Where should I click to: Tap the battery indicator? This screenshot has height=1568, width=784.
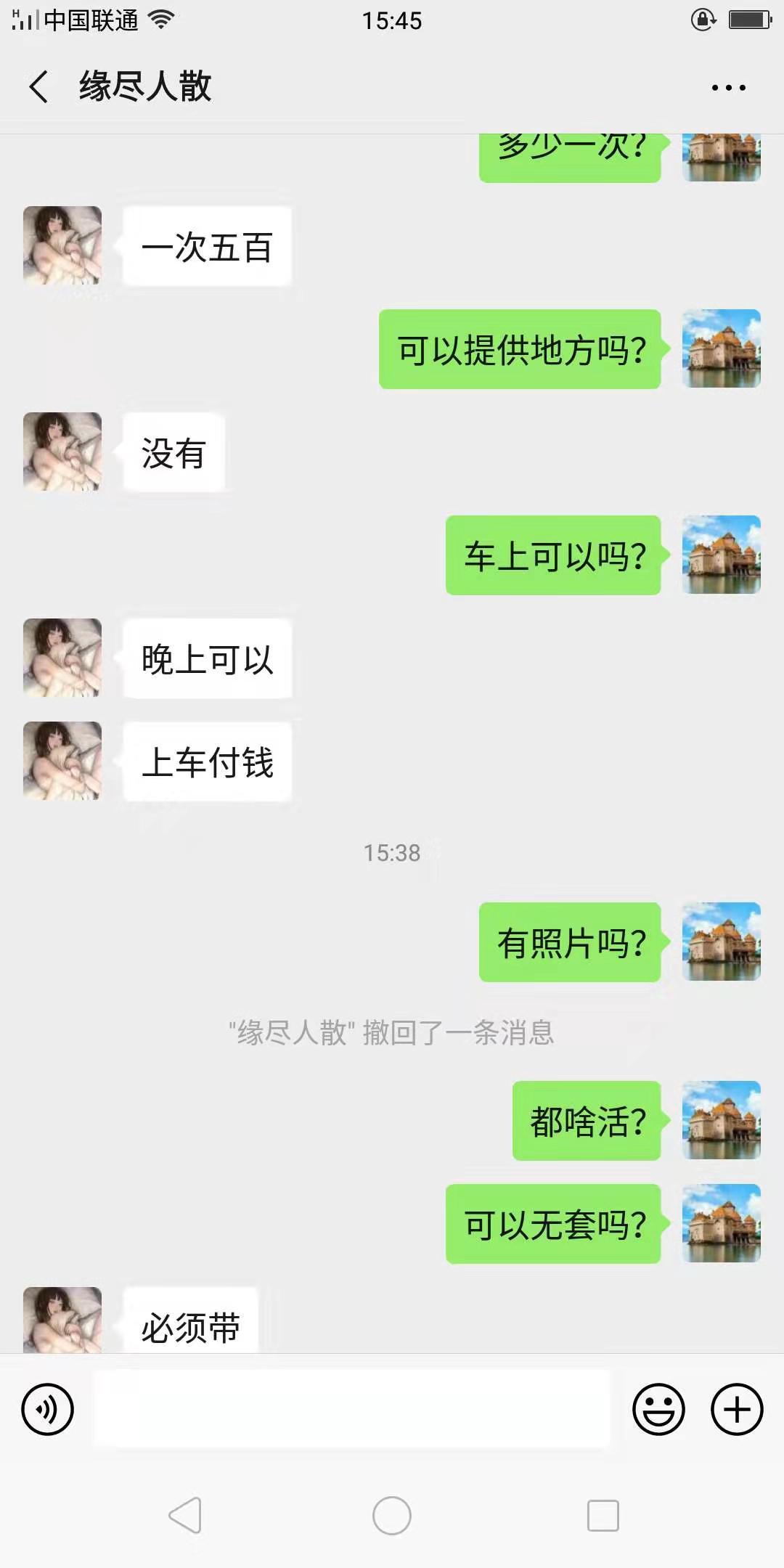[x=751, y=21]
